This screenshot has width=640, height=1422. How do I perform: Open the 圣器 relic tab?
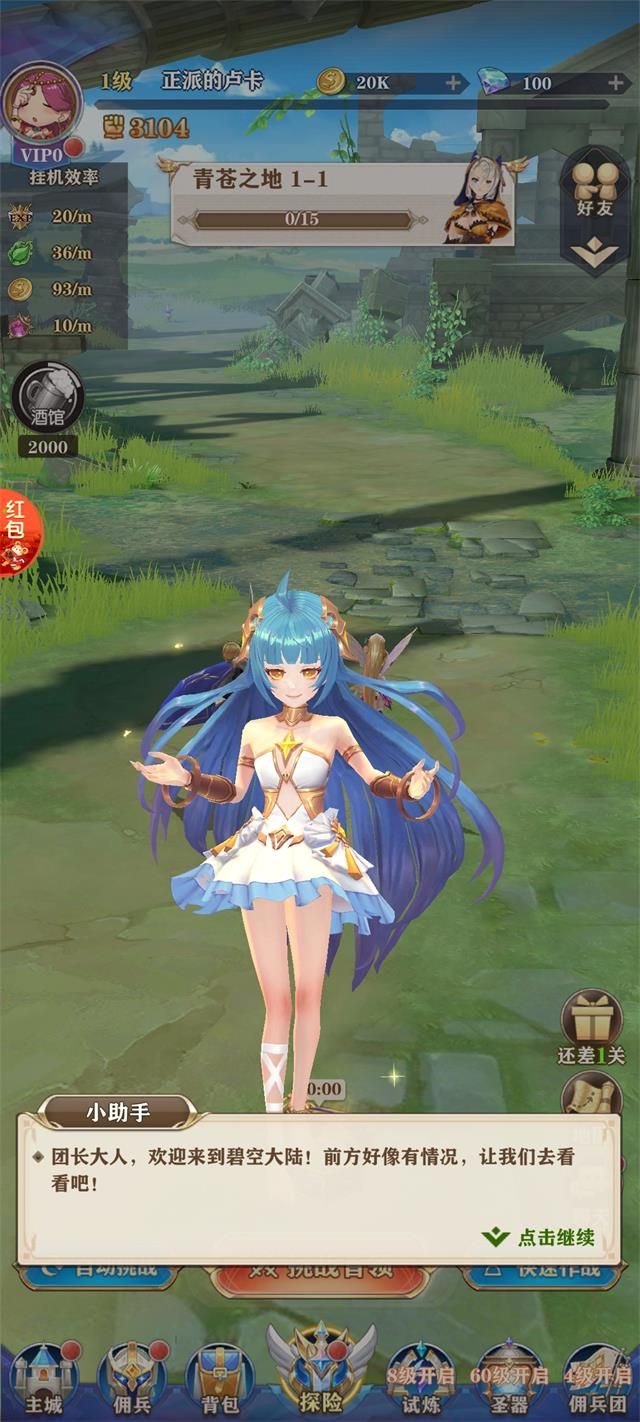point(510,1380)
